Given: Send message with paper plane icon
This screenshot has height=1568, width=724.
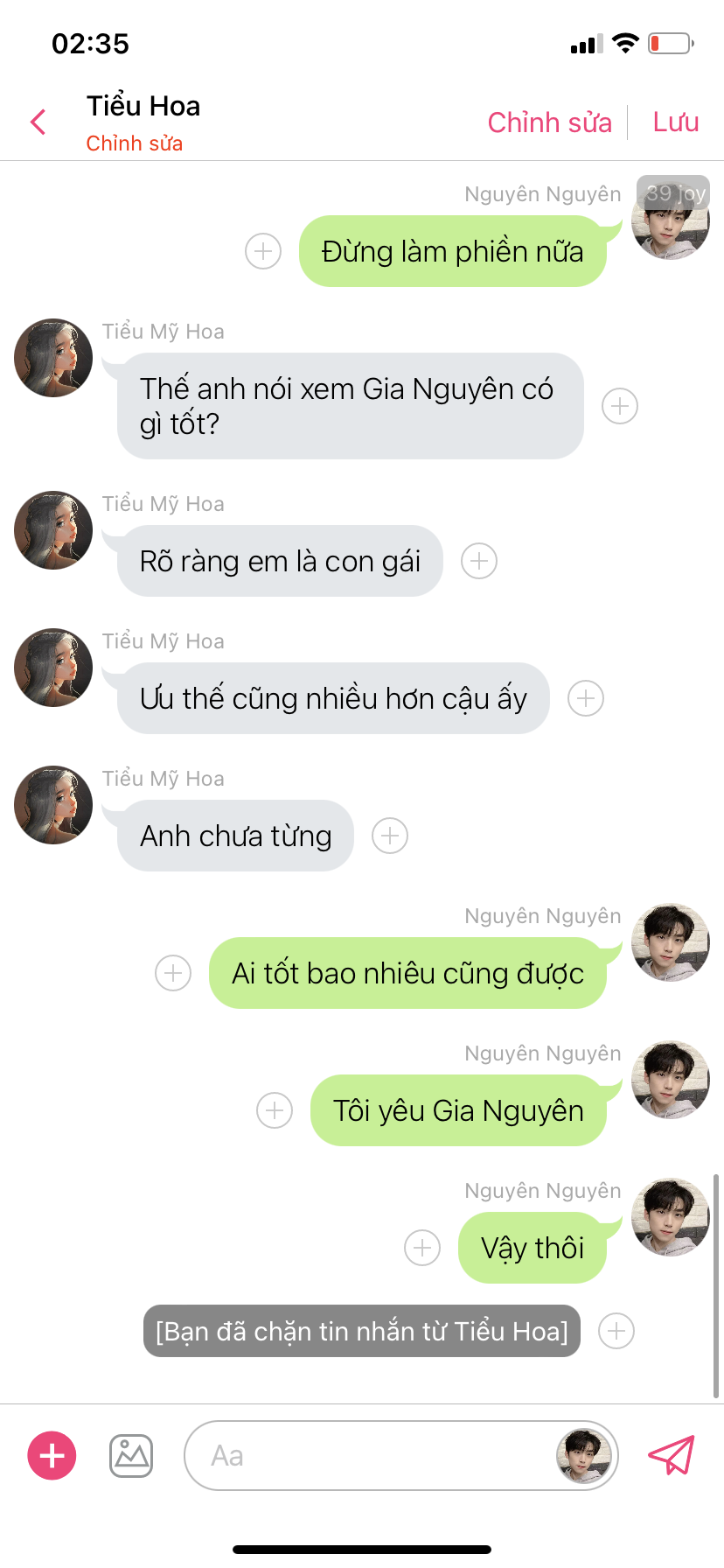Looking at the screenshot, I should [671, 1456].
